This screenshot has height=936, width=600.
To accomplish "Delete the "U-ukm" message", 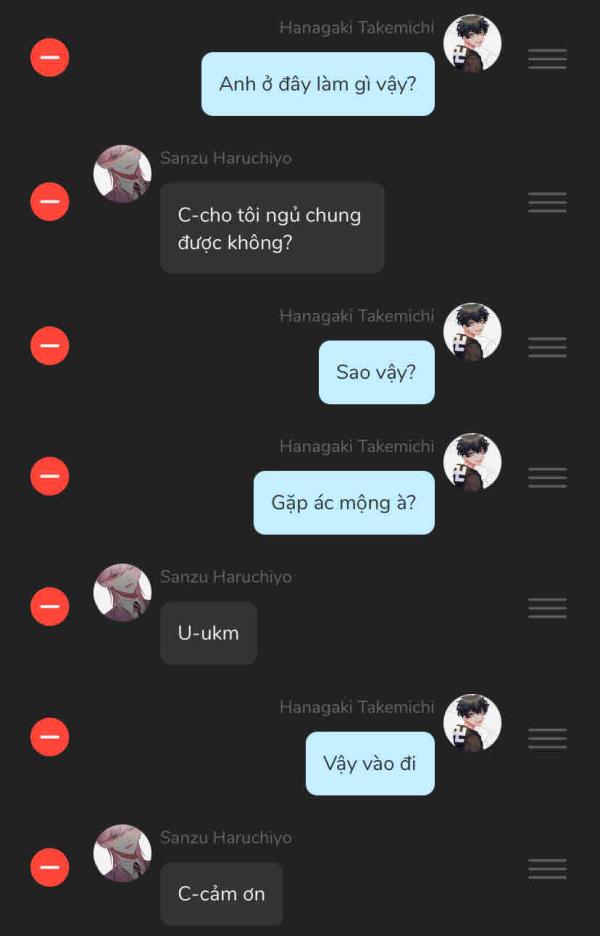I will 50,607.
